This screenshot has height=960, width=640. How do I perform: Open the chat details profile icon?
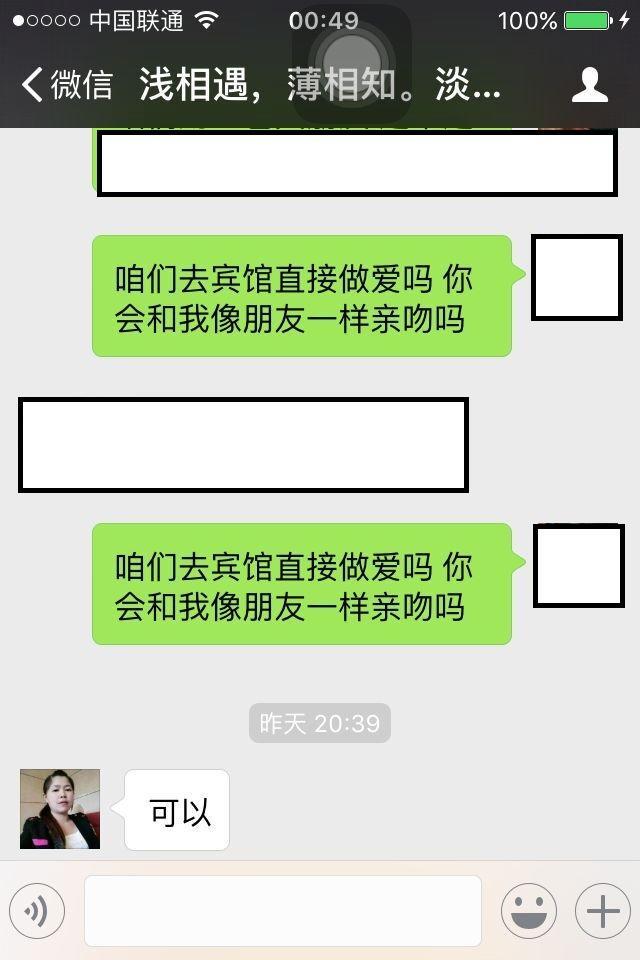[x=590, y=86]
